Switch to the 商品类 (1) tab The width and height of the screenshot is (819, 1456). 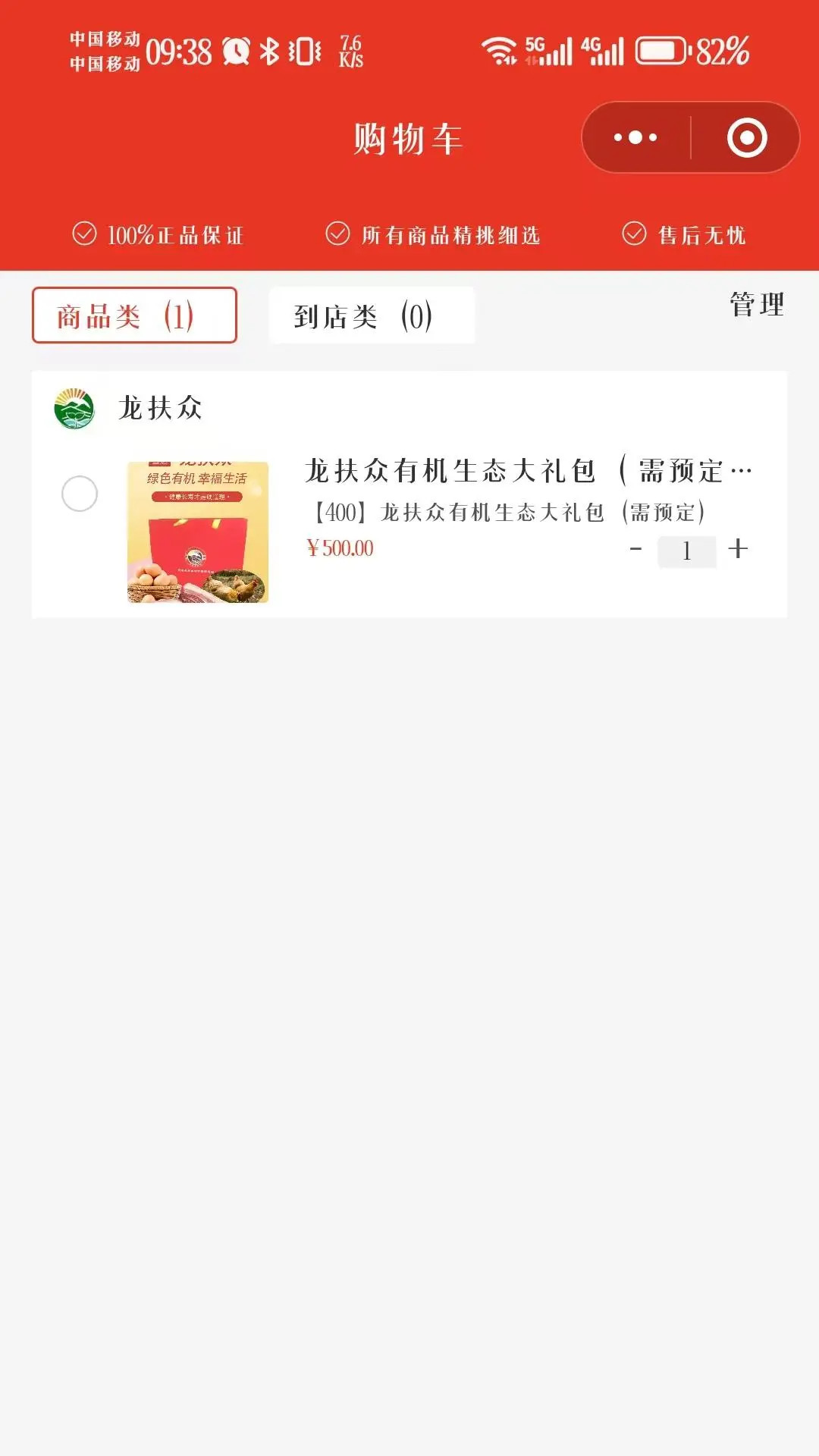click(135, 316)
